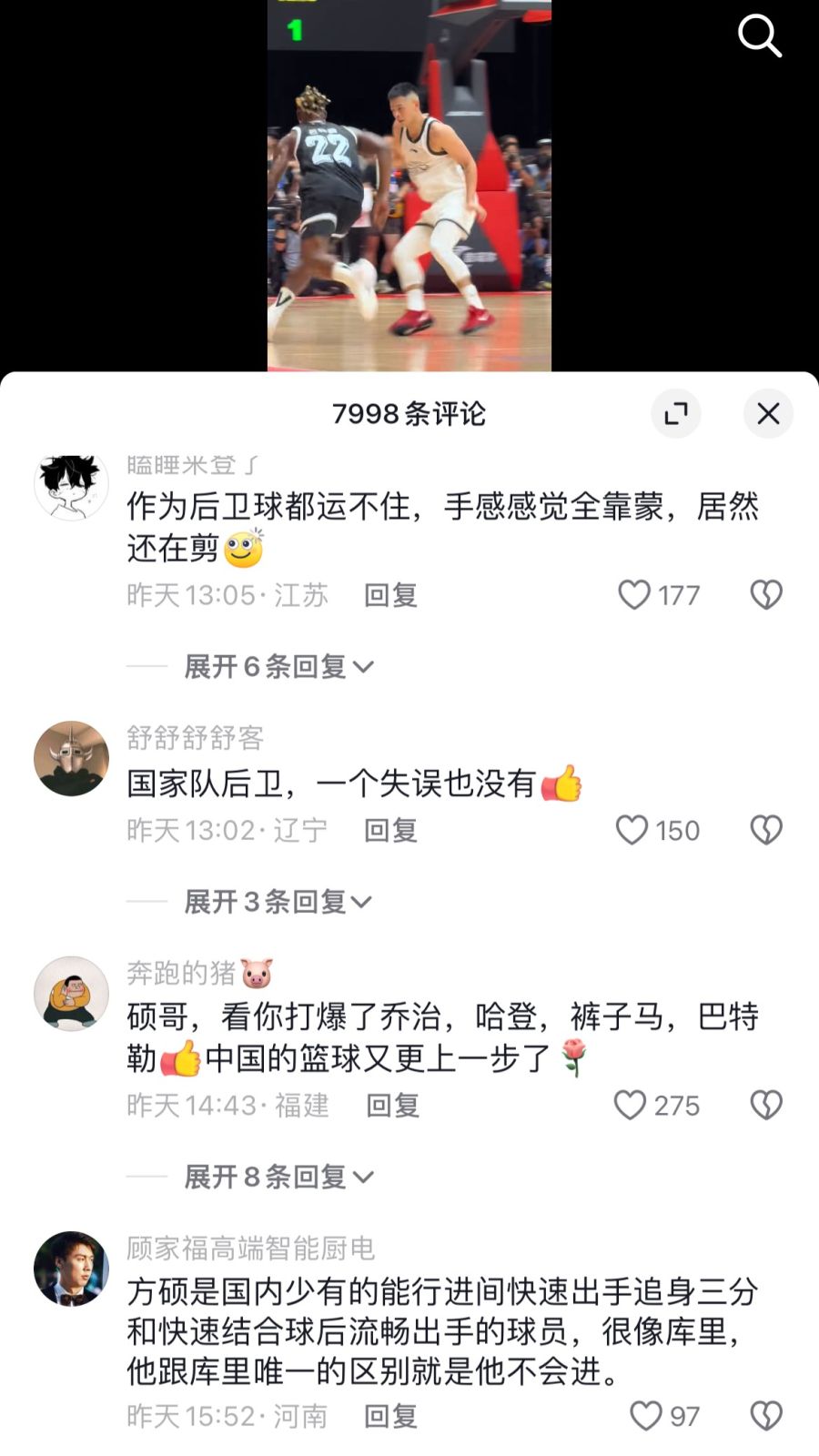Screen dimensions: 819x1456
Task: Like the comment with 177 likes
Action: pos(634,595)
